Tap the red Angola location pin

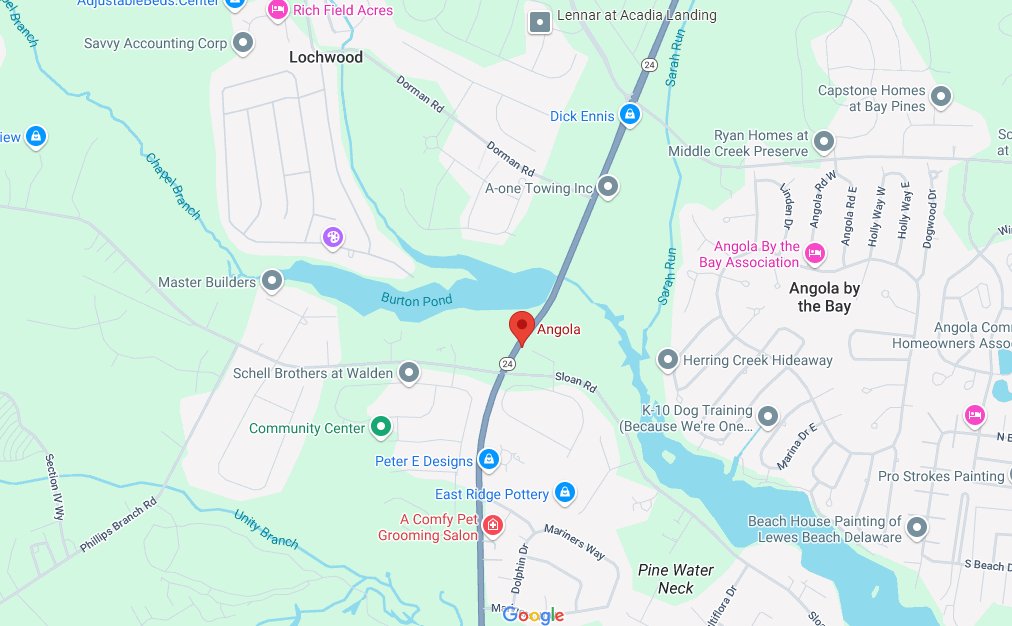pyautogui.click(x=521, y=326)
